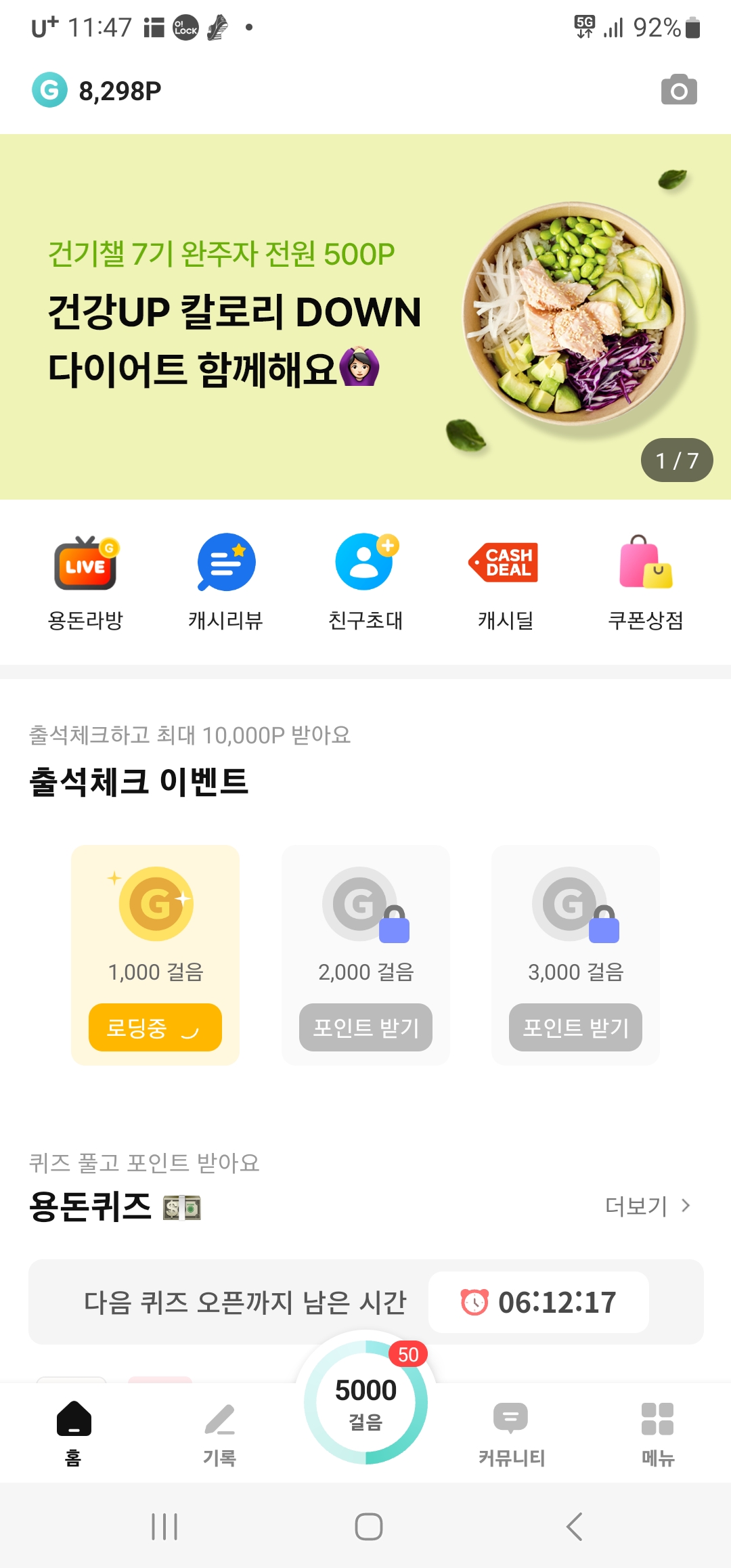The image size is (731, 1568).
Task: Open the 건강UP 칼로리 DOWN diet banner
Action: (x=365, y=317)
